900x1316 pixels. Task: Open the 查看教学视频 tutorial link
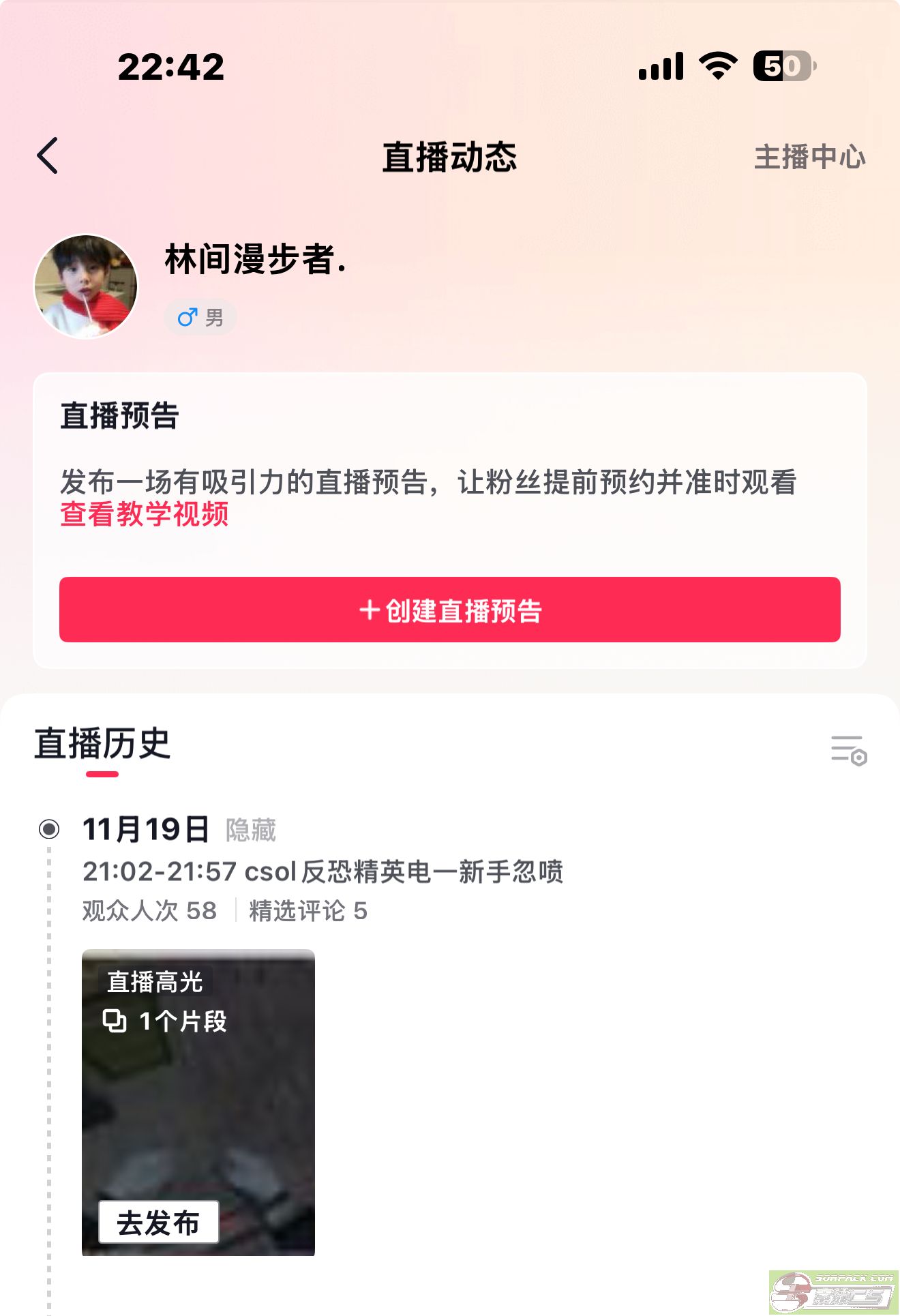(x=145, y=514)
